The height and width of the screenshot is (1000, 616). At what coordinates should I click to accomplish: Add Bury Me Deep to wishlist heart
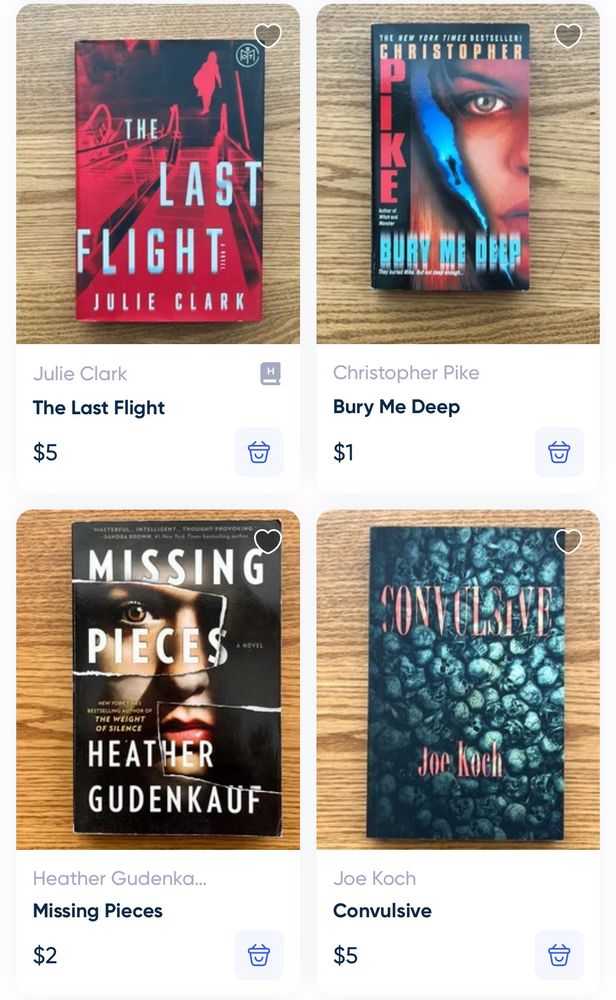[568, 35]
